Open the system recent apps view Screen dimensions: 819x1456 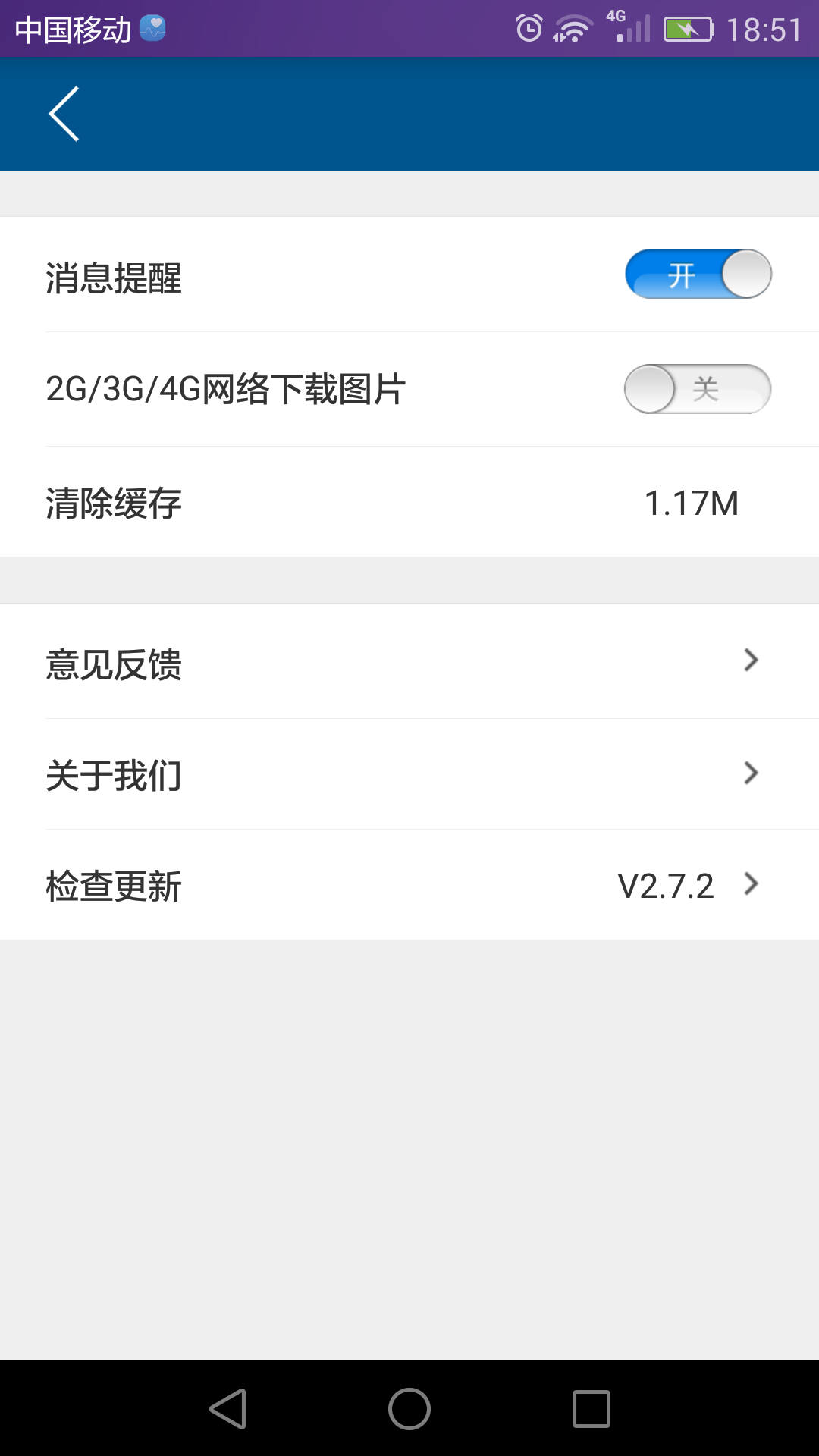[591, 1409]
